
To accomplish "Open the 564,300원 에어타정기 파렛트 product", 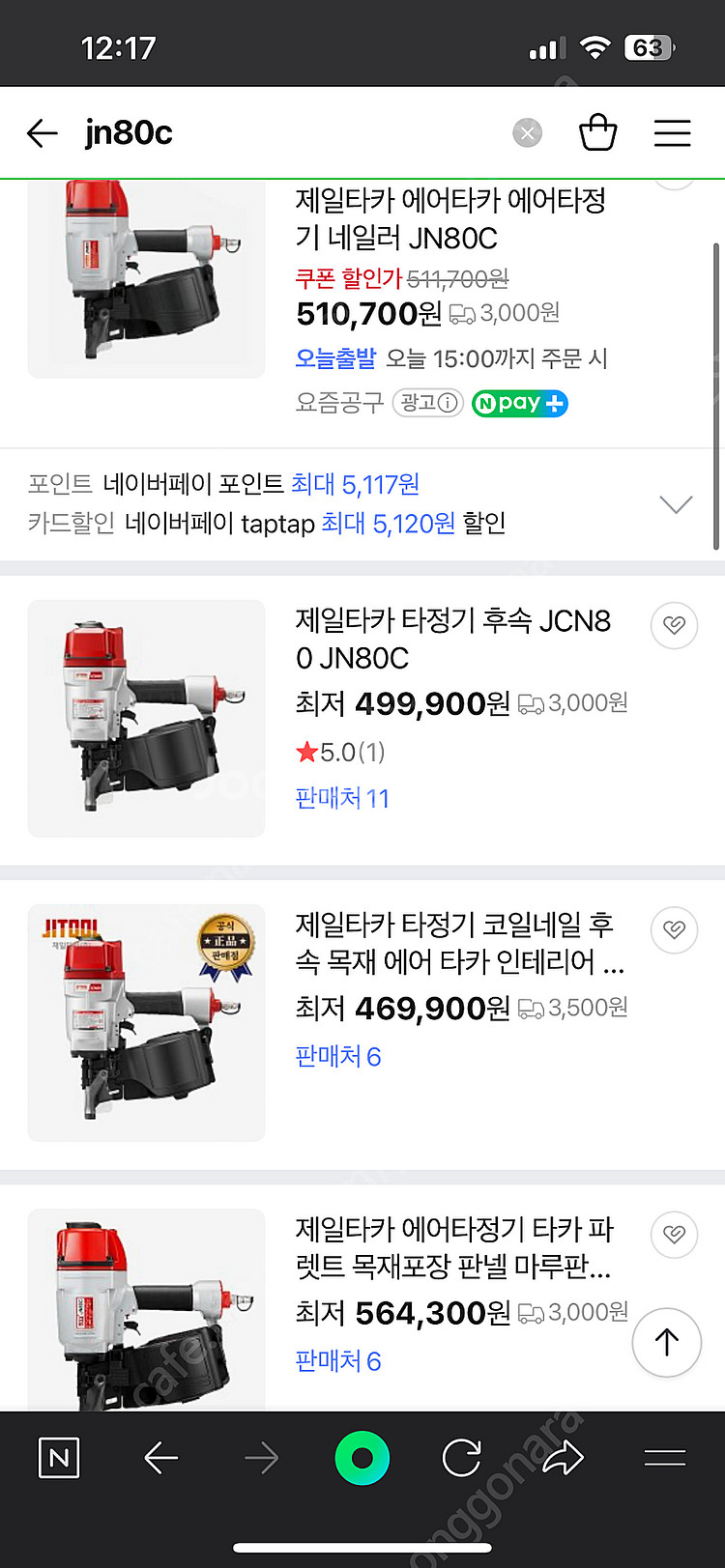I will pyautogui.click(x=454, y=1247).
